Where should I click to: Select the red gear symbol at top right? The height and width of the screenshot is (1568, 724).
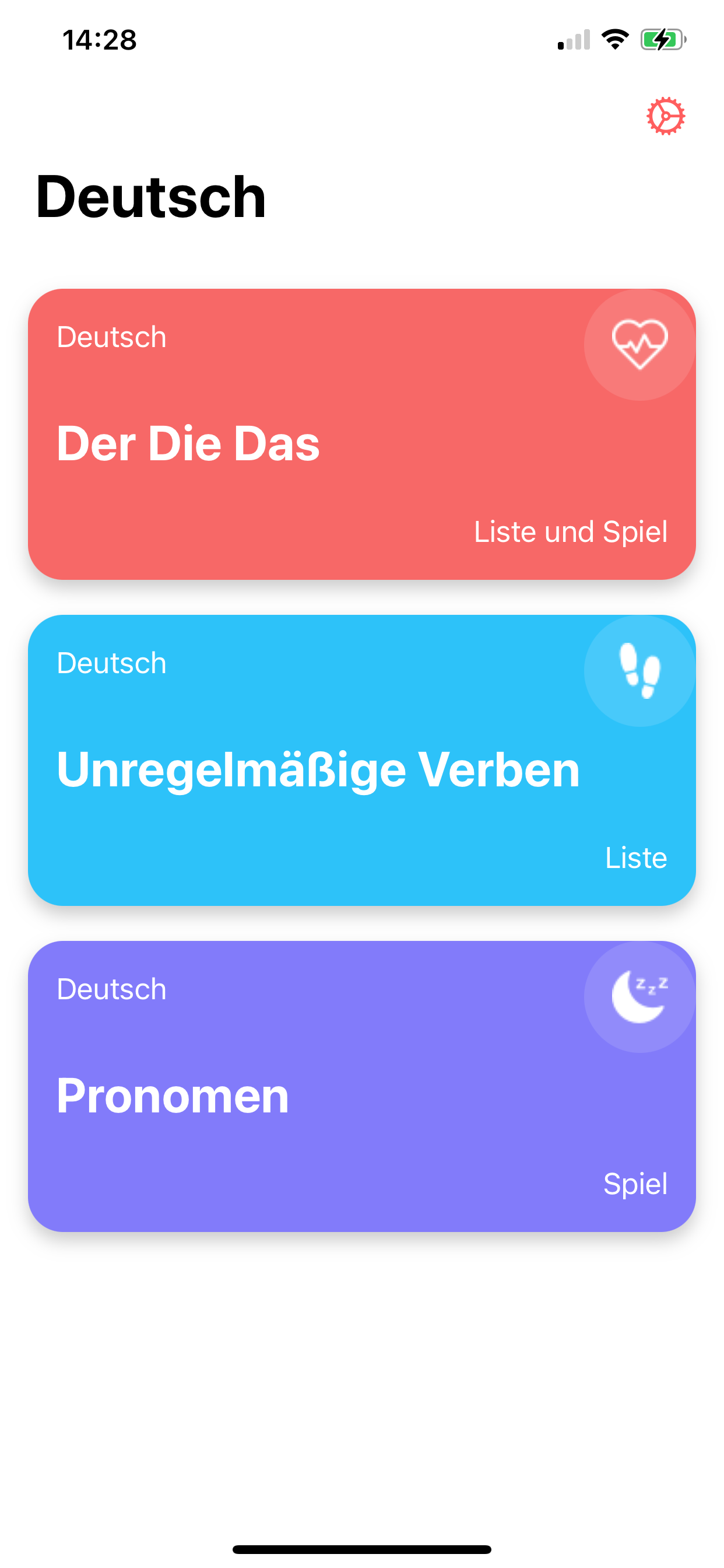(666, 114)
